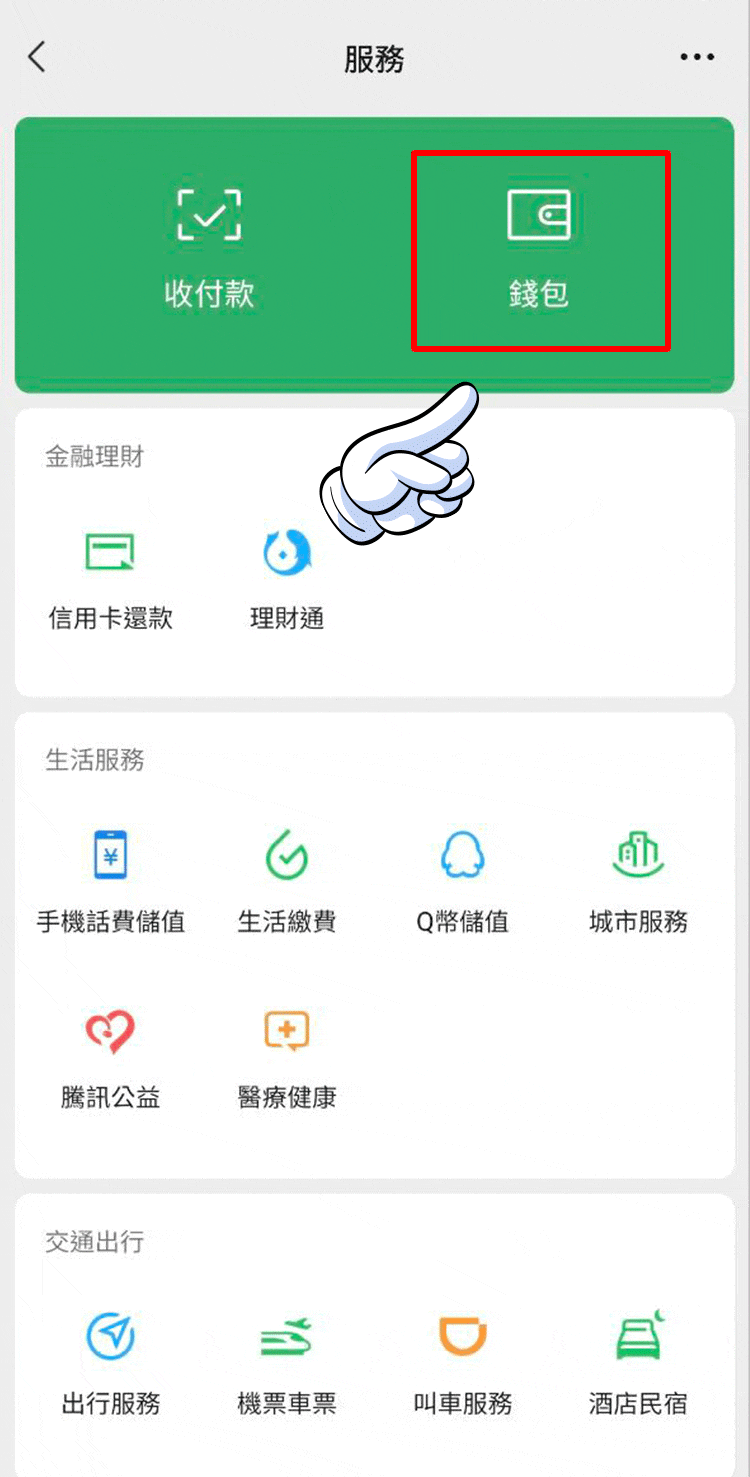Open 叫車服務 ride hailing

462,1365
